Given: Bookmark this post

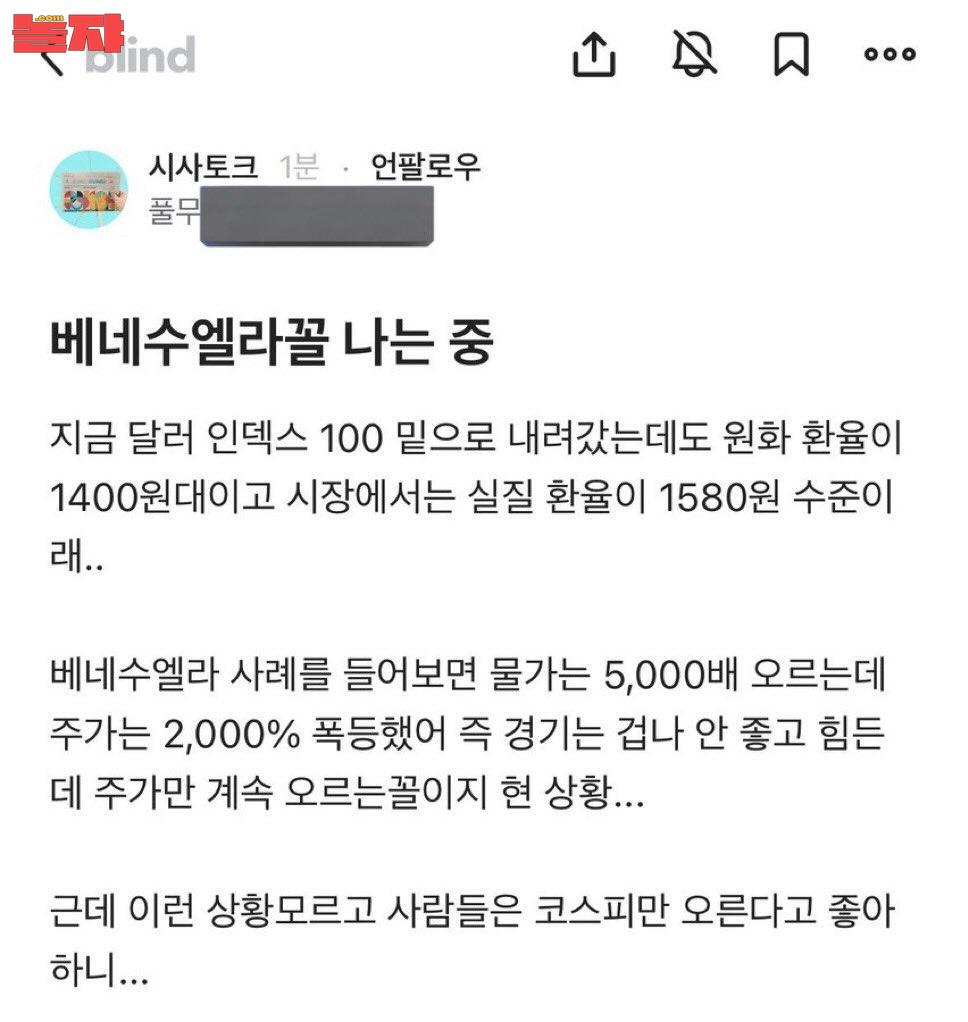Looking at the screenshot, I should coord(791,55).
